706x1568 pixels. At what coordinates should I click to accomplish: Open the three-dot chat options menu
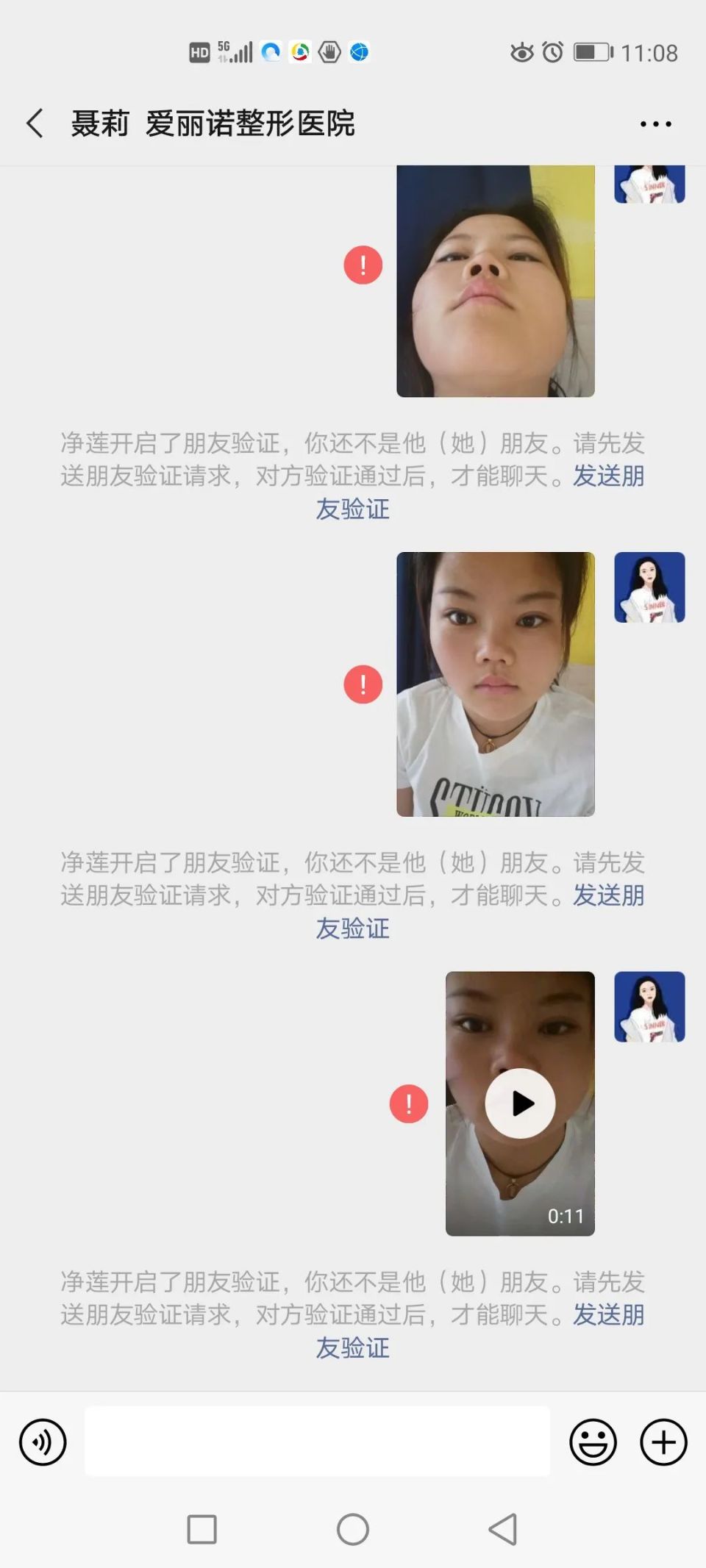click(x=655, y=123)
